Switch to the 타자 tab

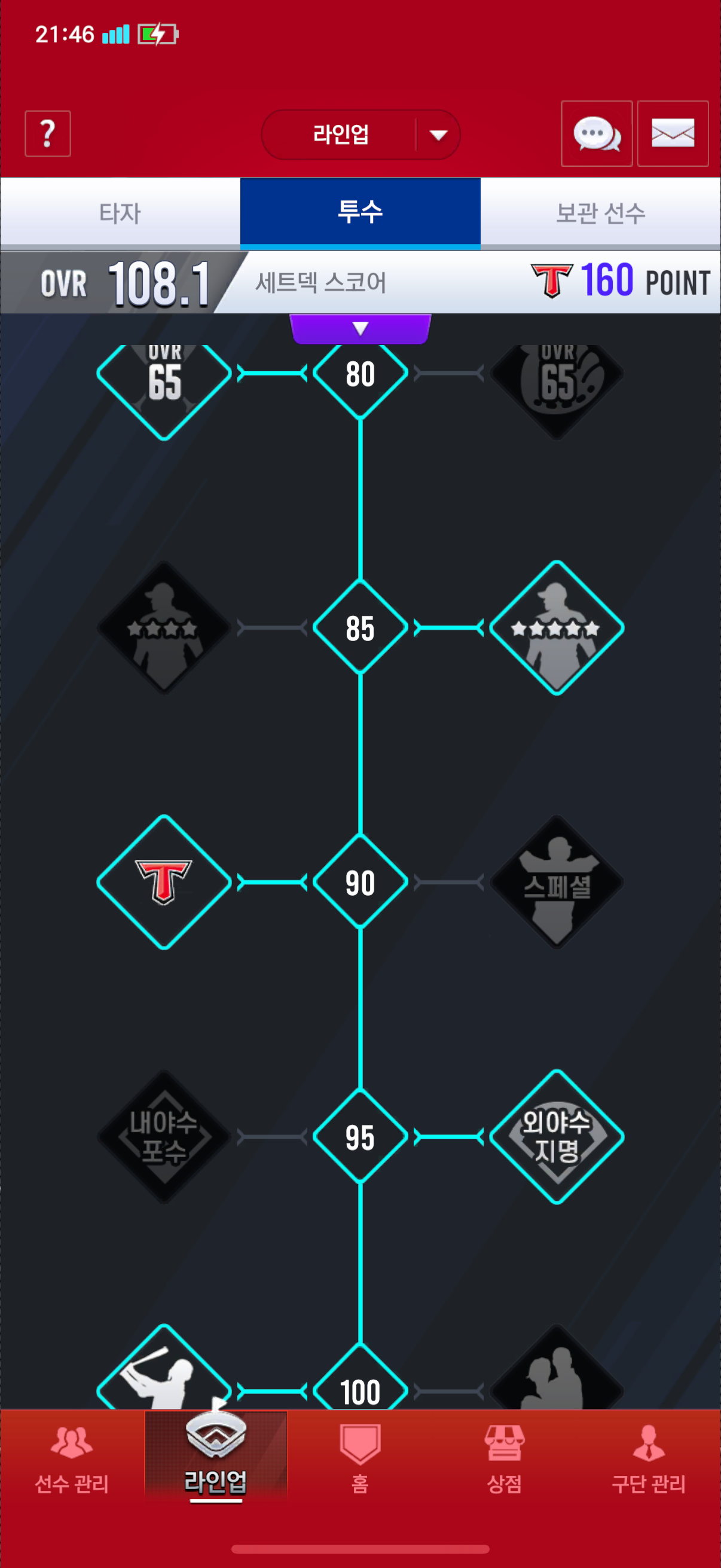[x=120, y=213]
